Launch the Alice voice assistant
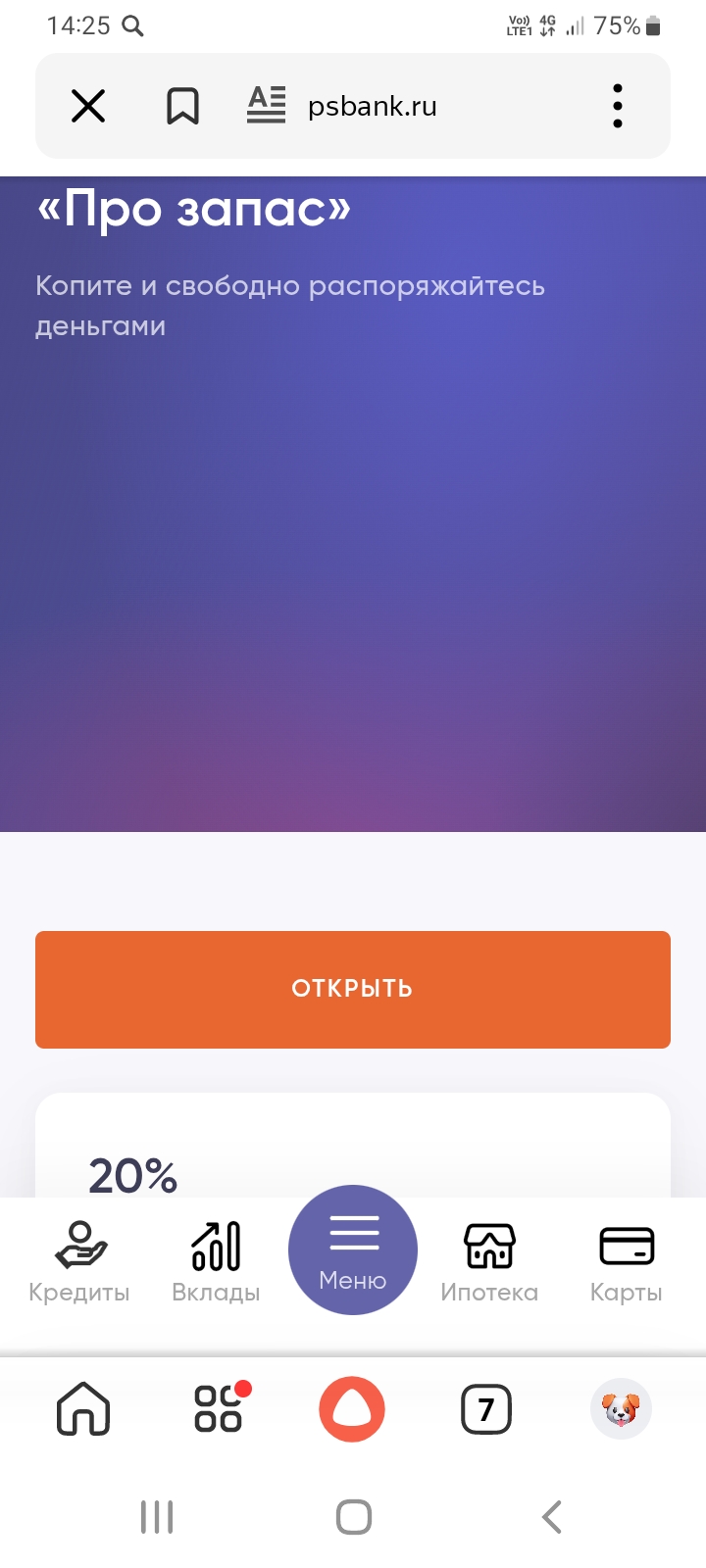The image size is (706, 1568). pos(352,1409)
